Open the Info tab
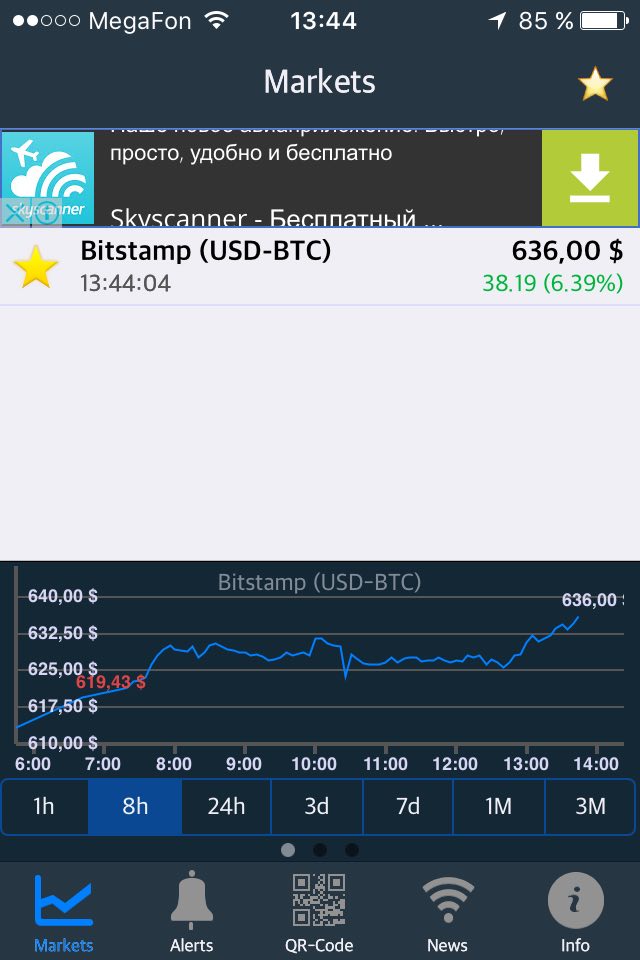This screenshot has height=960, width=640. (x=575, y=912)
